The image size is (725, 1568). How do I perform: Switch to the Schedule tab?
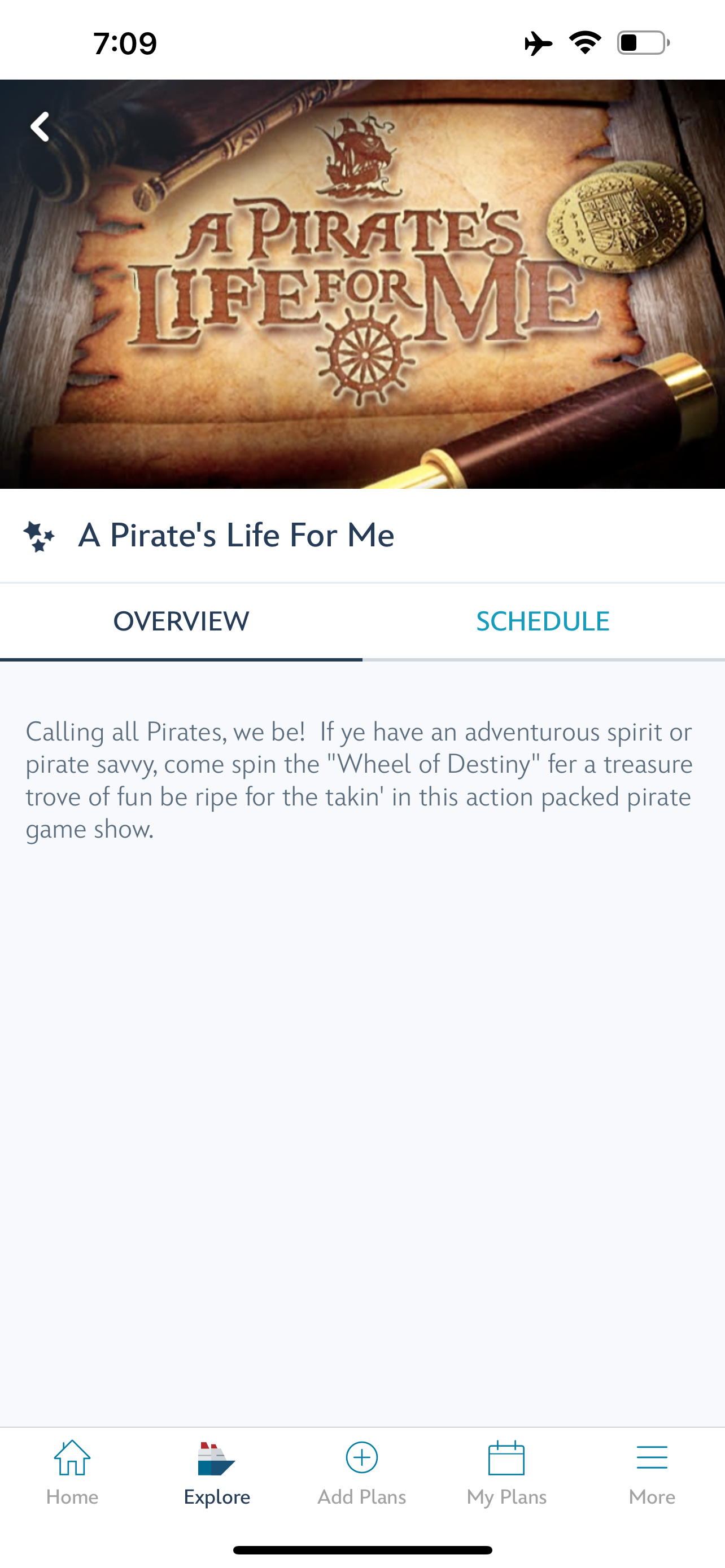tap(543, 621)
